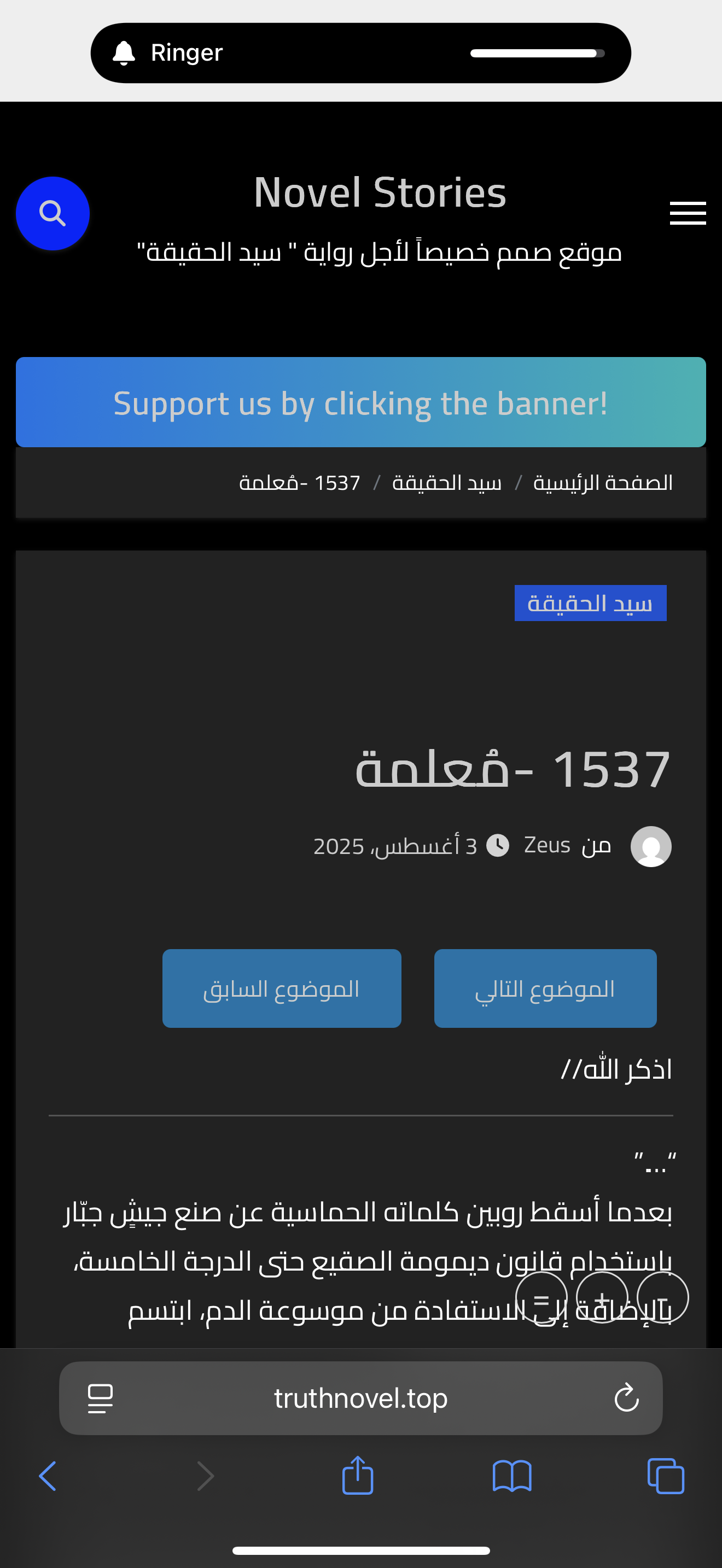This screenshot has width=722, height=1568.
Task: Go to الموضوع السابق chapter
Action: tap(281, 988)
